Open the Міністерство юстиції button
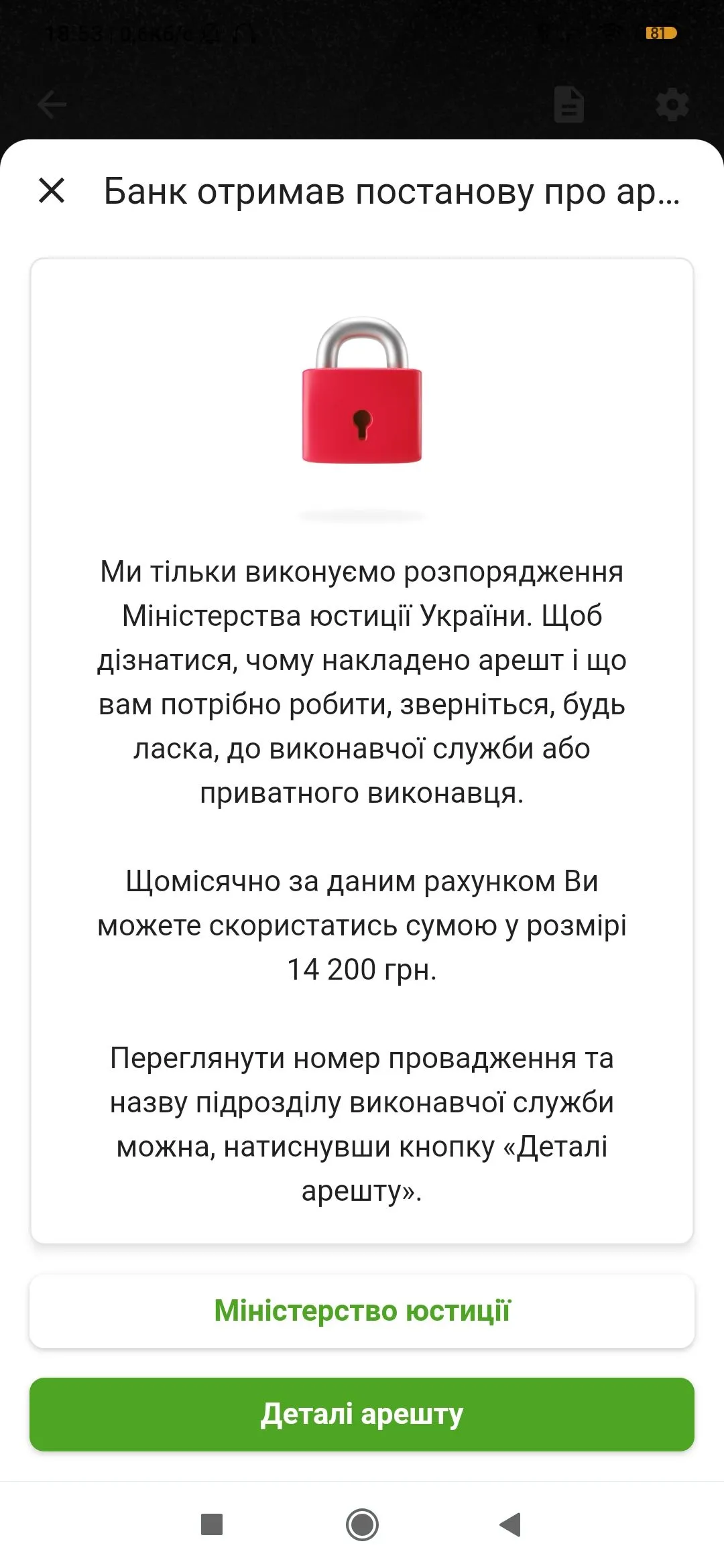The width and height of the screenshot is (724, 1568). (x=362, y=1311)
